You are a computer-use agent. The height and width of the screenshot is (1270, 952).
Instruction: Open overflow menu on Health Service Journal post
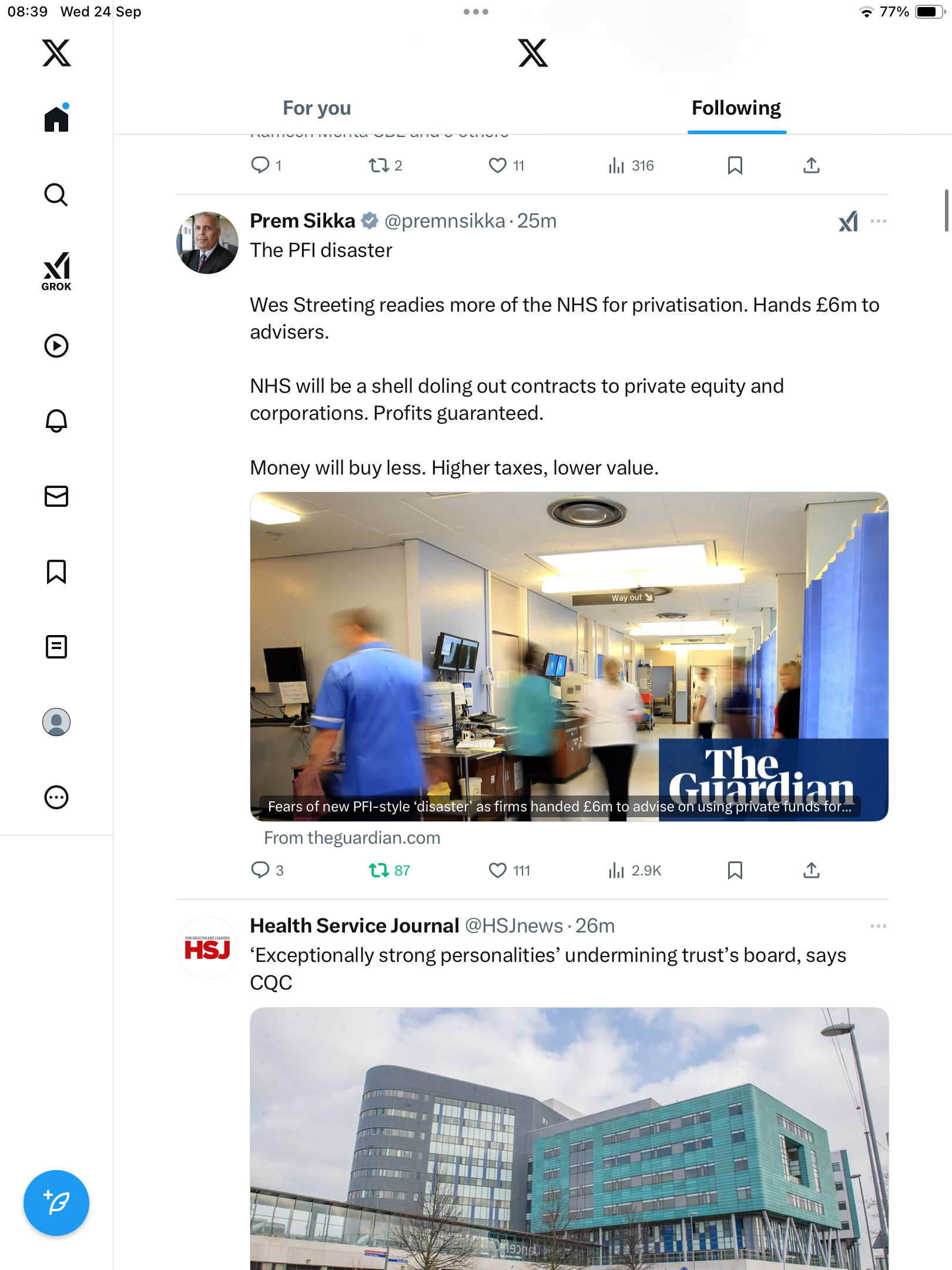878,926
